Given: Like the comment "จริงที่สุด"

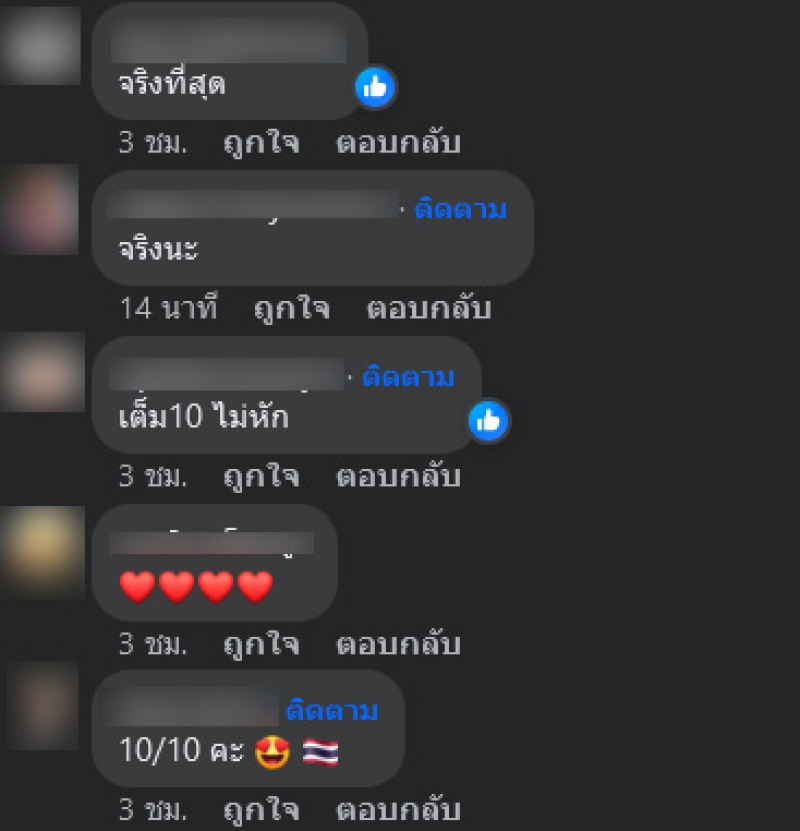Looking at the screenshot, I should (x=261, y=143).
